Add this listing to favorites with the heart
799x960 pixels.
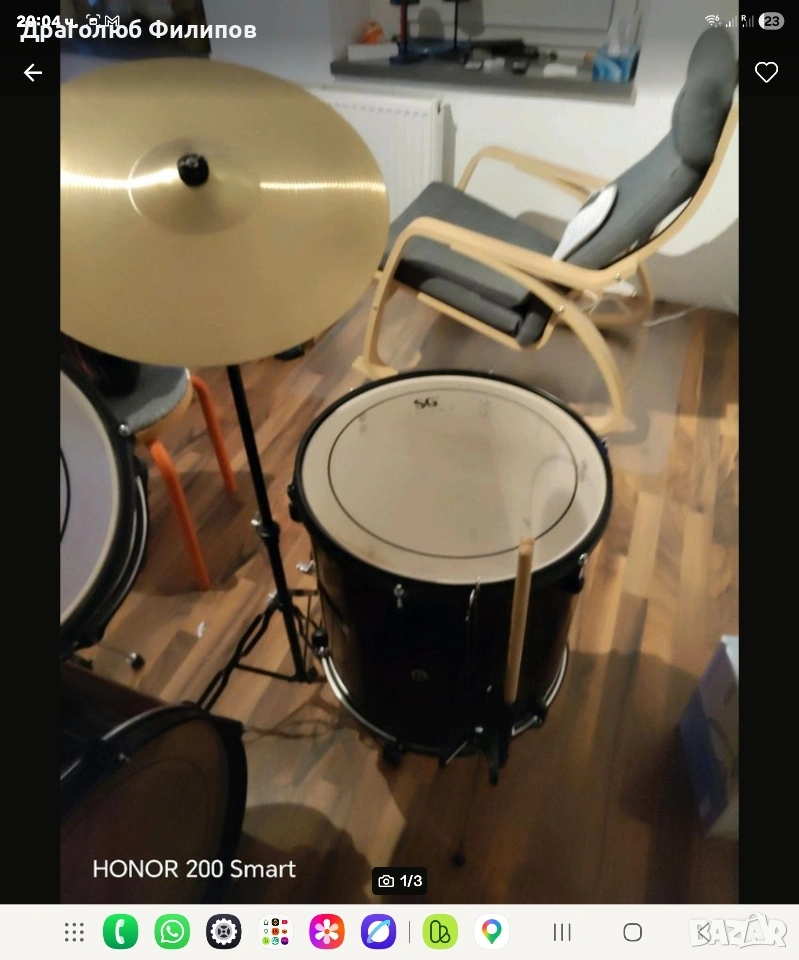766,72
